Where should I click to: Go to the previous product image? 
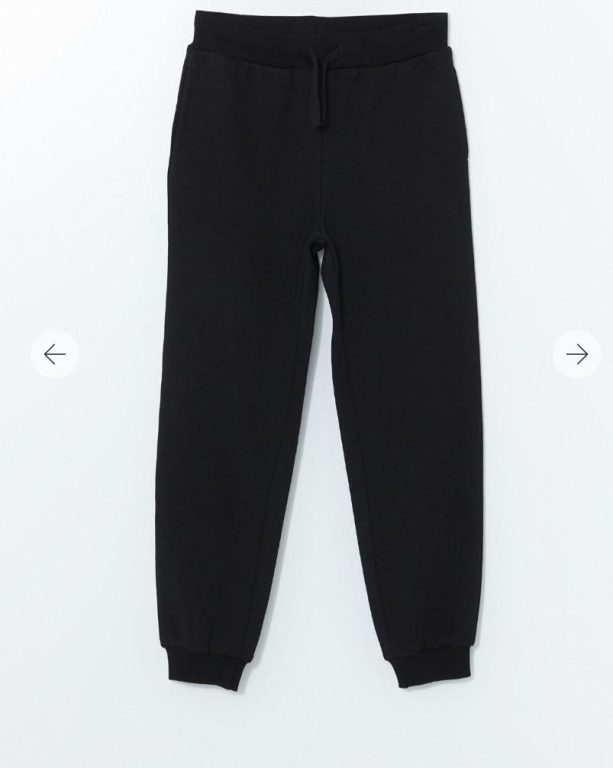pos(54,354)
